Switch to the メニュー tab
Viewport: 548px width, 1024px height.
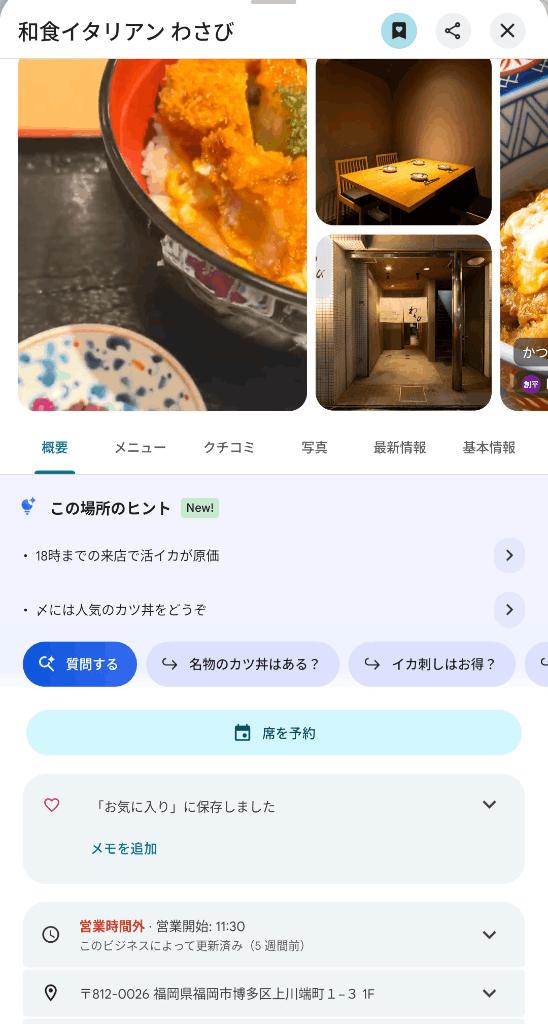point(140,448)
